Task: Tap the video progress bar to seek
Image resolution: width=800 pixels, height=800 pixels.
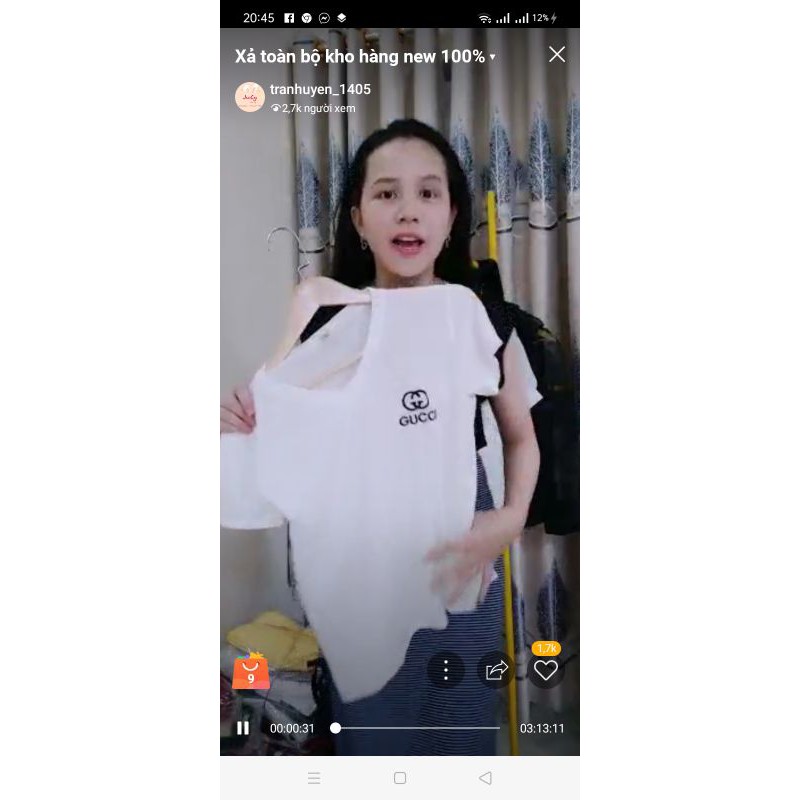Action: pyautogui.click(x=415, y=728)
